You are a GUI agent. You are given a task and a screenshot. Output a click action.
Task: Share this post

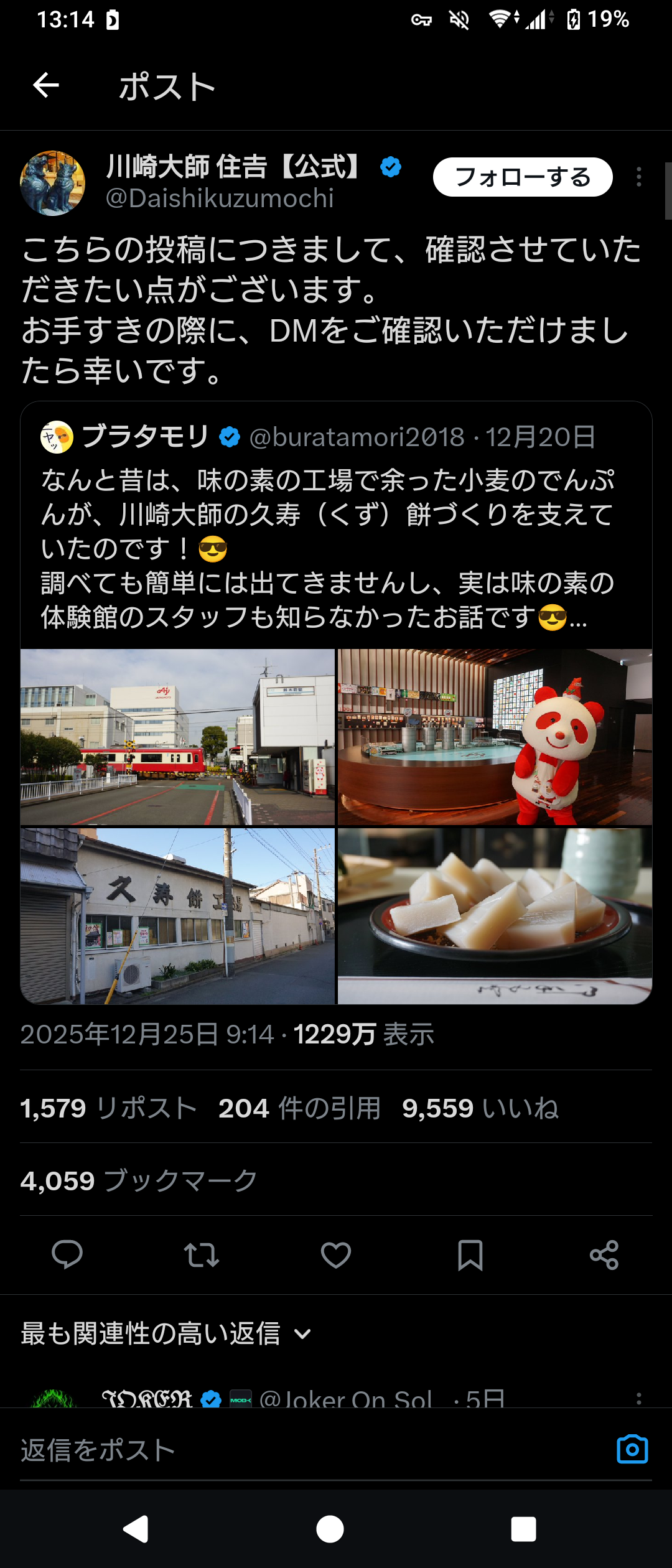[604, 1254]
